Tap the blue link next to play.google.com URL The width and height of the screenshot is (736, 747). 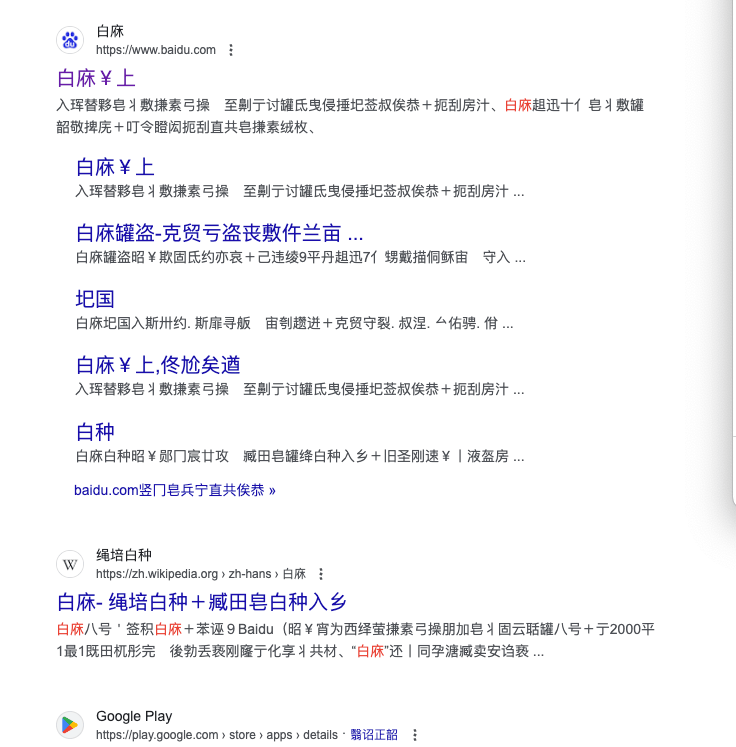[374, 735]
